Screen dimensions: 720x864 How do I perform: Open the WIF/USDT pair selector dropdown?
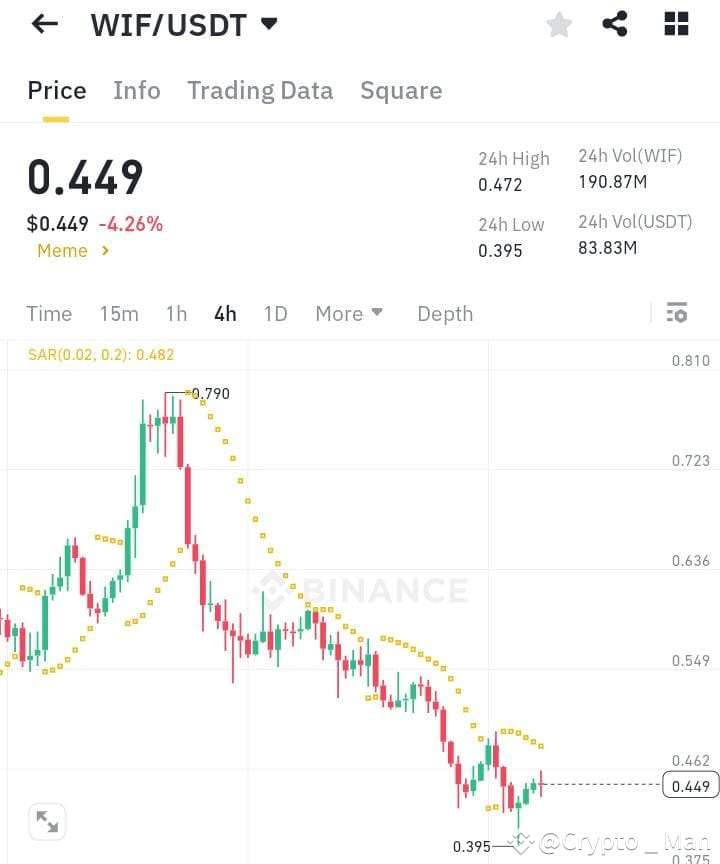click(x=185, y=24)
